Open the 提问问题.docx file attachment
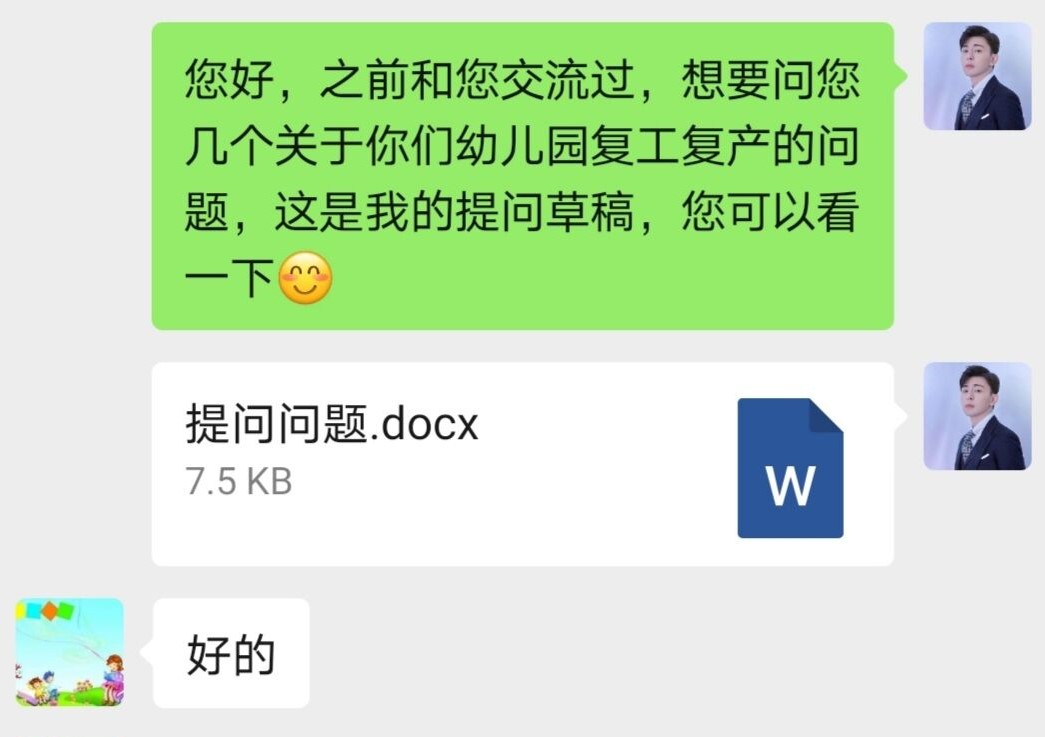1045x737 pixels. coord(521,464)
